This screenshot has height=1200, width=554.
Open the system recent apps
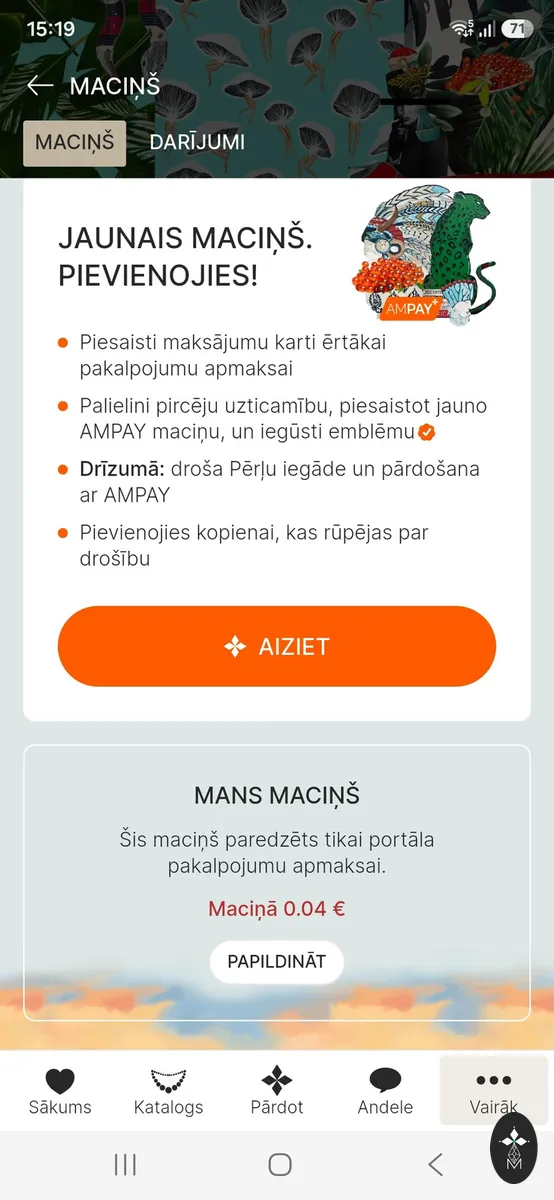pos(125,1164)
